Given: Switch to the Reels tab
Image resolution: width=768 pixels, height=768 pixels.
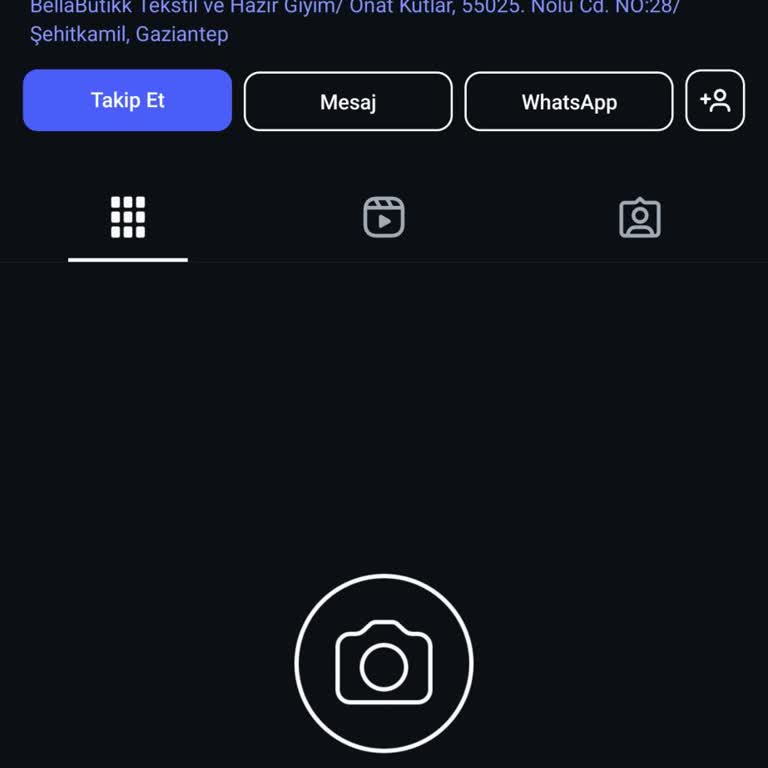Looking at the screenshot, I should (384, 217).
